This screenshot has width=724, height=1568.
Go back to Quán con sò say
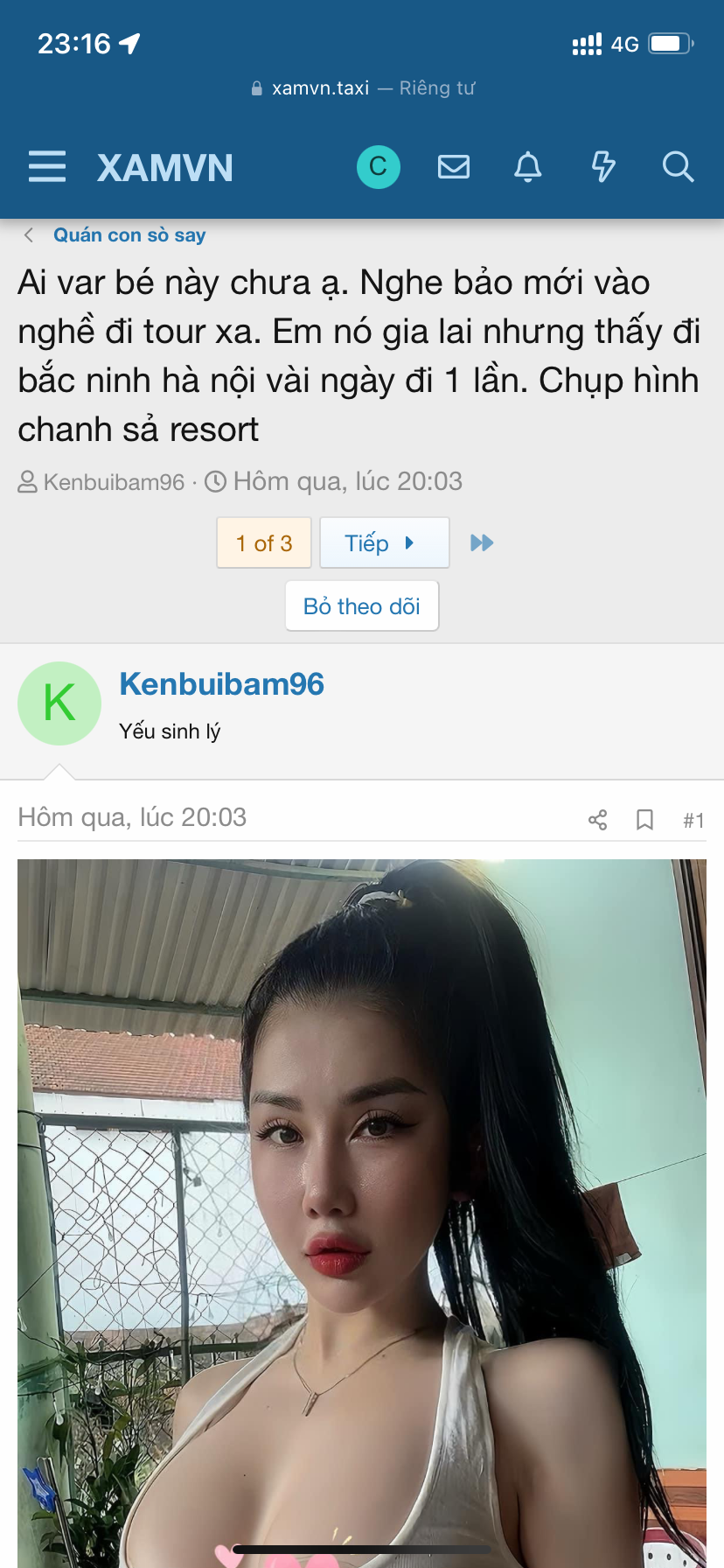point(129,235)
